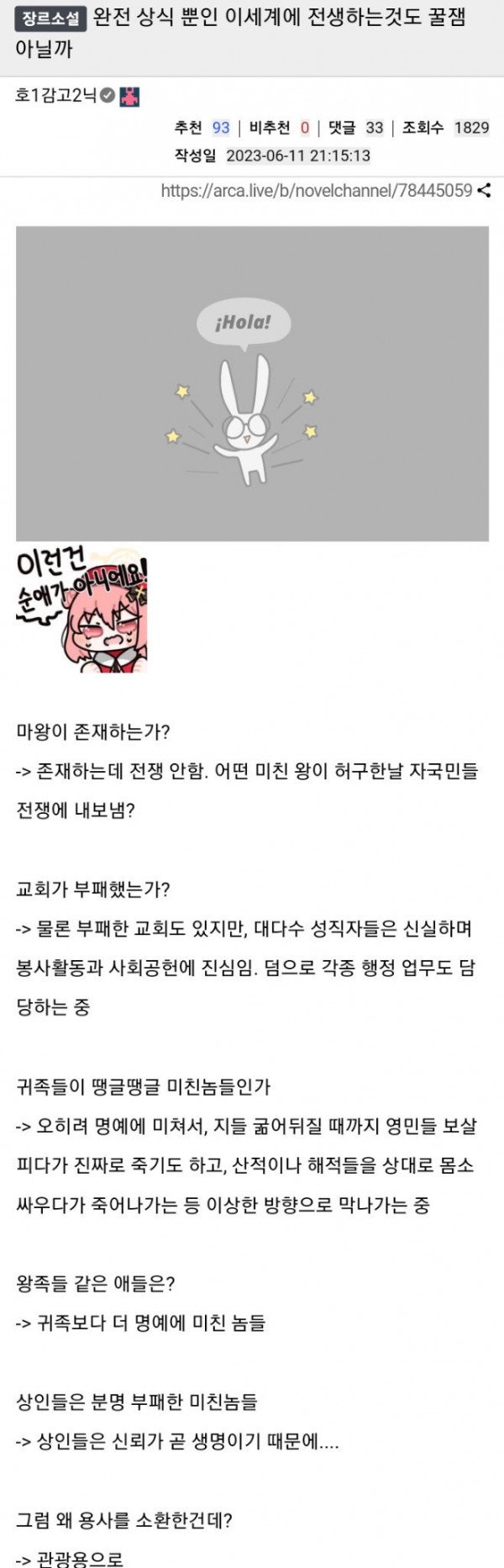The height and width of the screenshot is (1568, 504).
Task: Share this post via share icon
Action: coord(484,191)
